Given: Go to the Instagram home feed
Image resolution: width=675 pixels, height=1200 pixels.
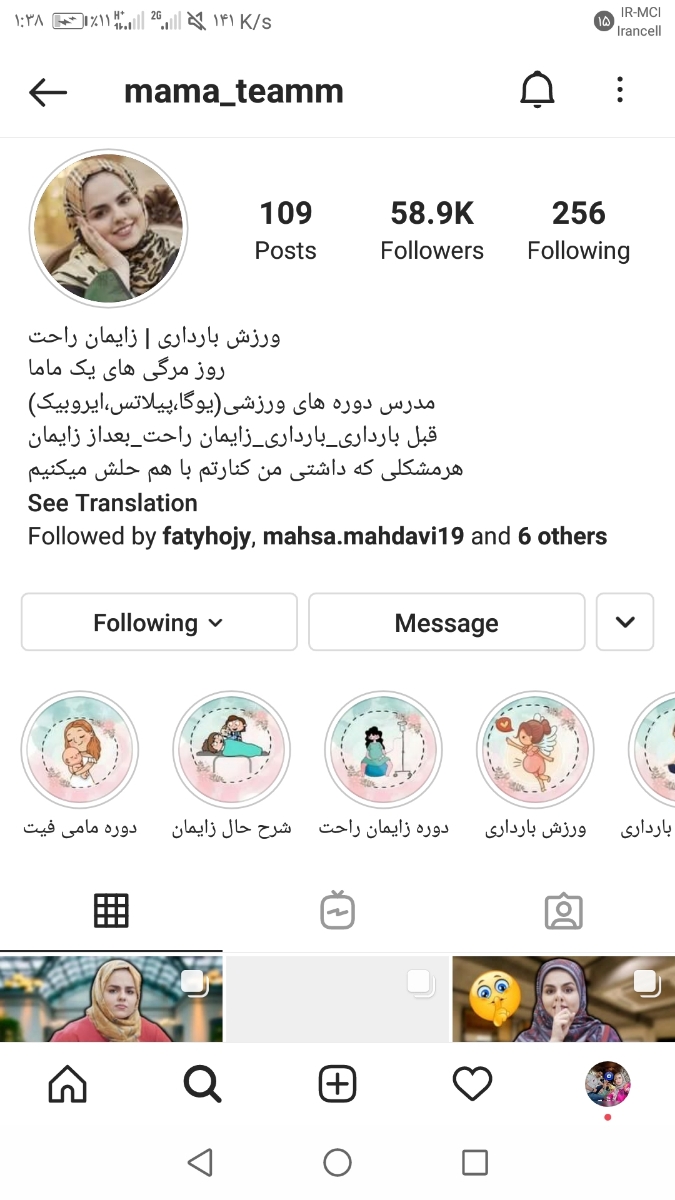Looking at the screenshot, I should [67, 1084].
